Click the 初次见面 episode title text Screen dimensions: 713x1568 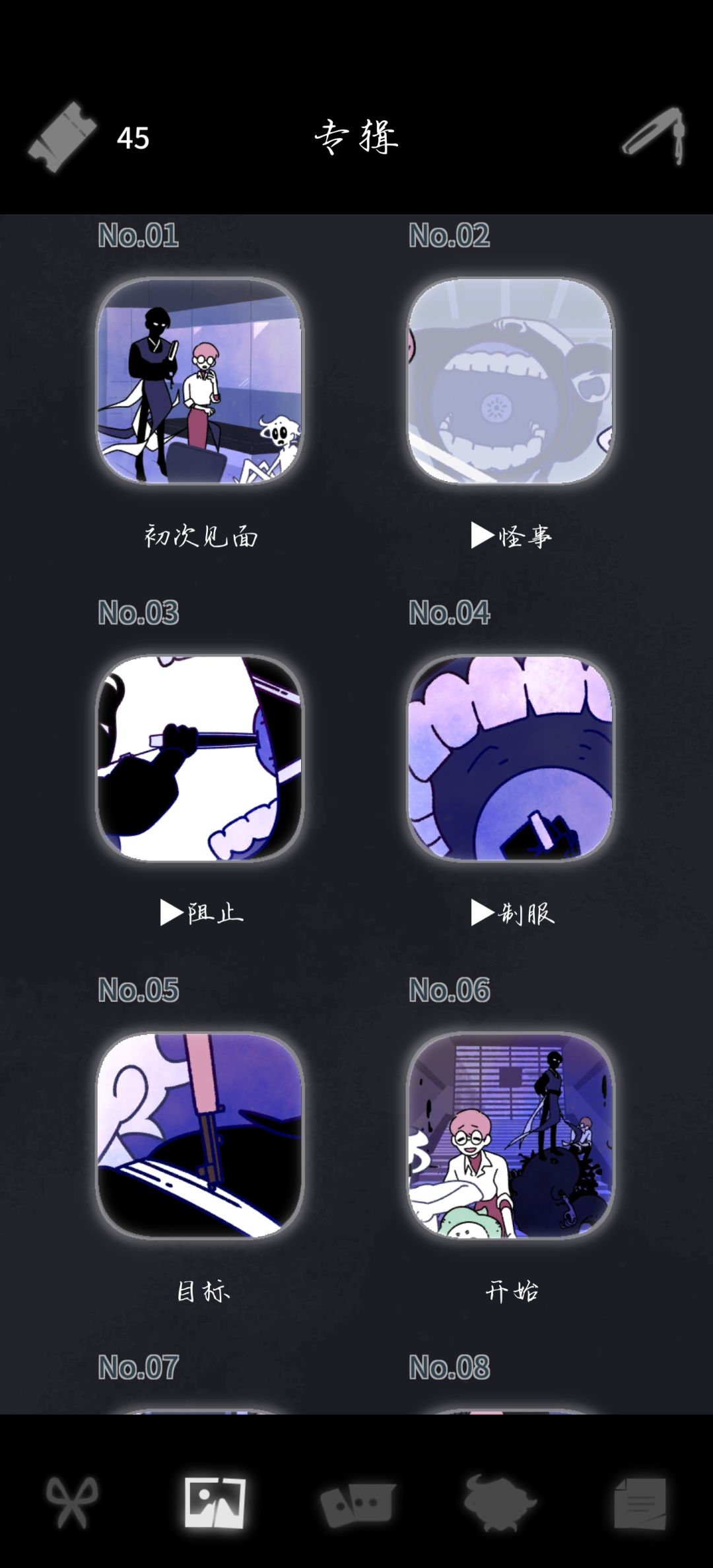click(x=201, y=536)
